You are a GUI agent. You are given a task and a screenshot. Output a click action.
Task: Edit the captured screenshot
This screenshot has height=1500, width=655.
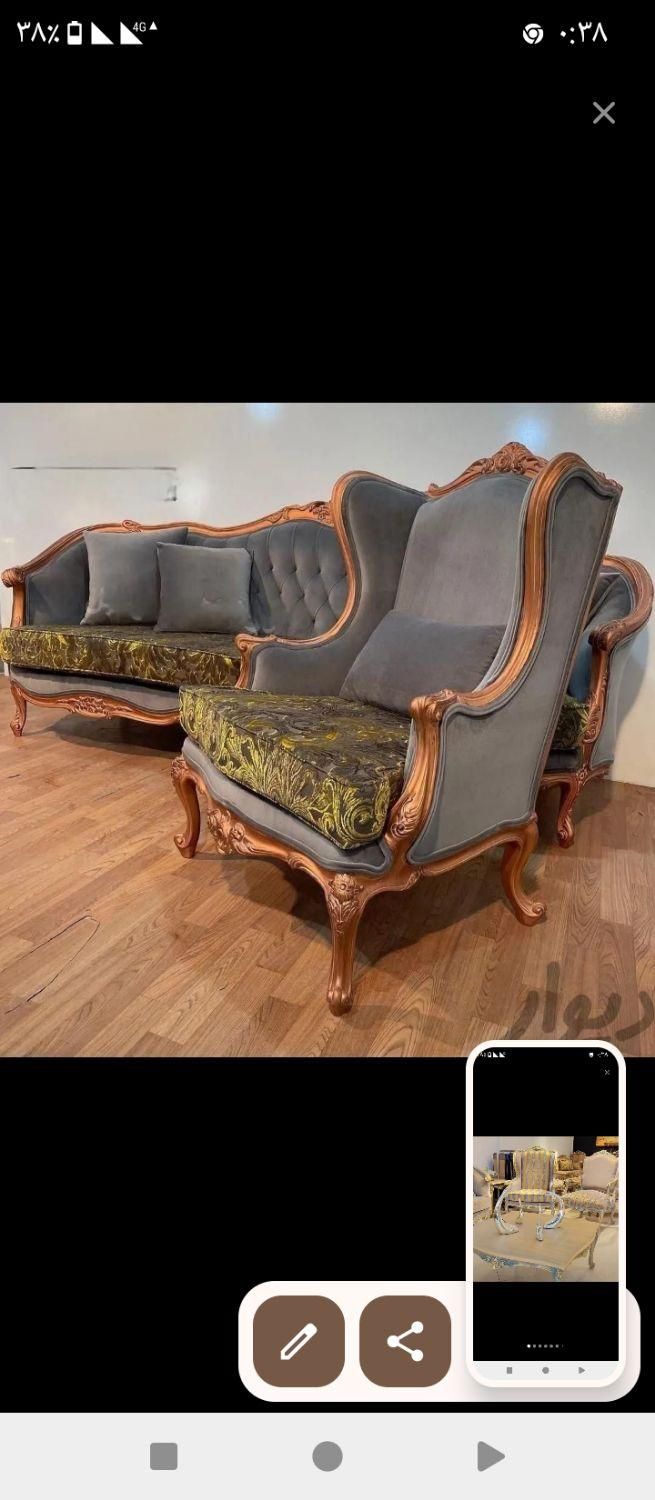pos(298,1341)
